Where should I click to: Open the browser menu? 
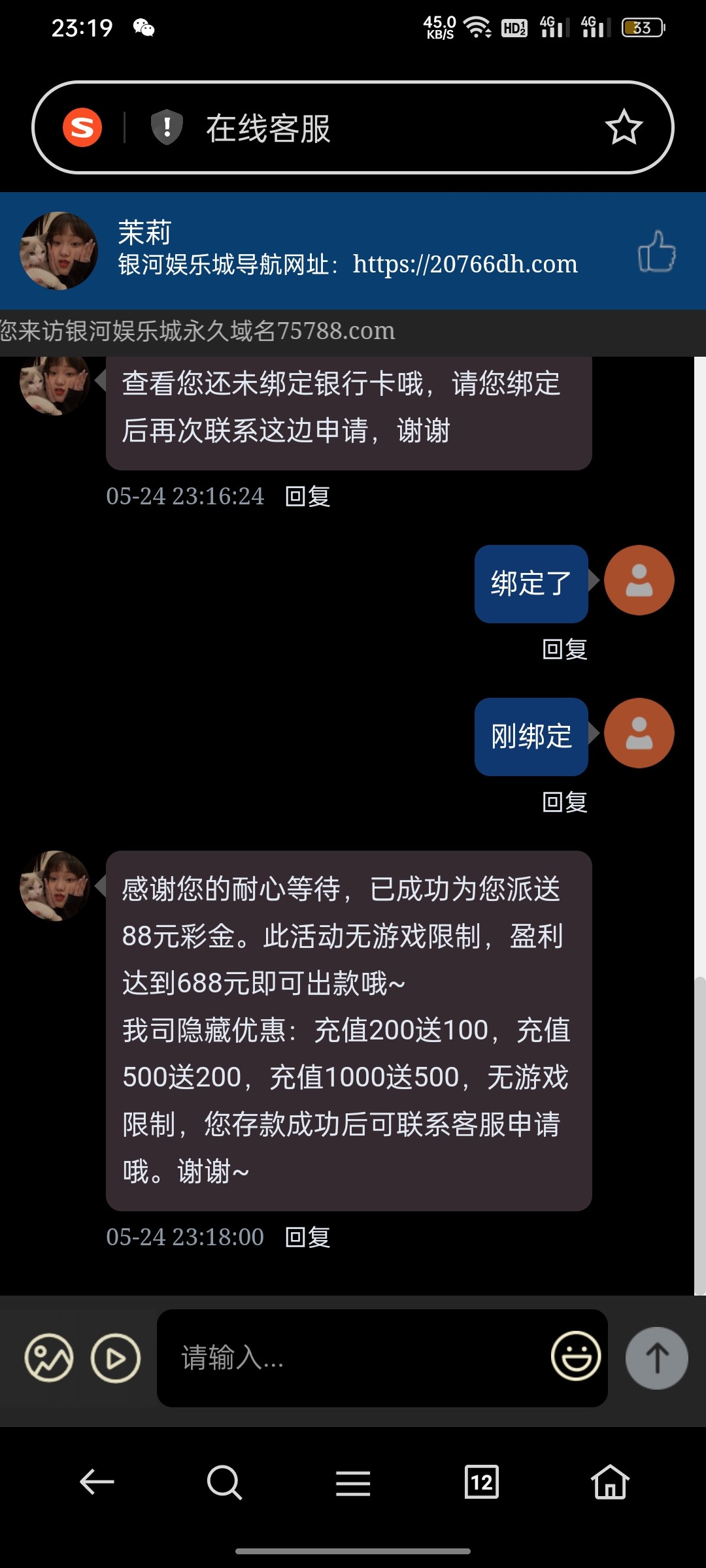pyautogui.click(x=353, y=1483)
